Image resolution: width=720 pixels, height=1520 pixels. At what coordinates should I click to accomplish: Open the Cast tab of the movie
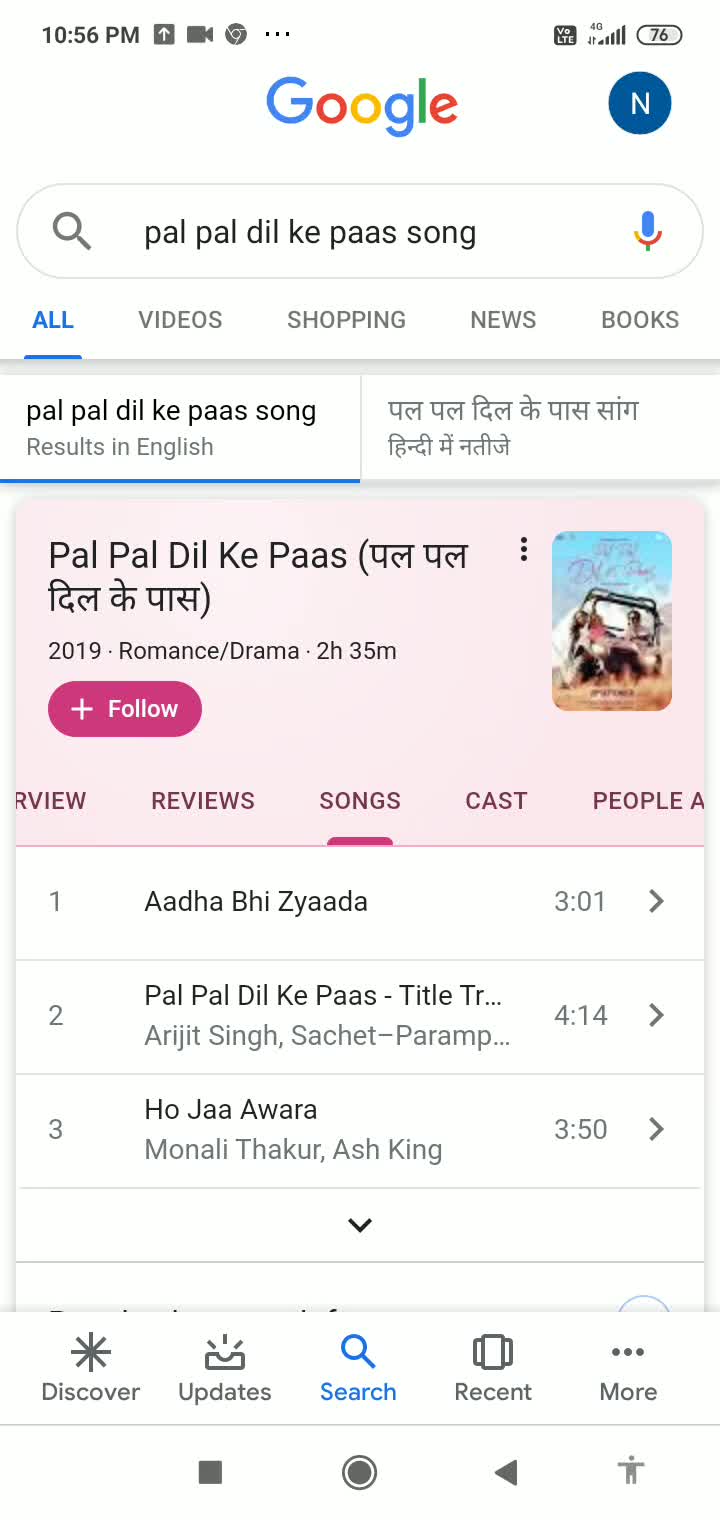pyautogui.click(x=496, y=801)
